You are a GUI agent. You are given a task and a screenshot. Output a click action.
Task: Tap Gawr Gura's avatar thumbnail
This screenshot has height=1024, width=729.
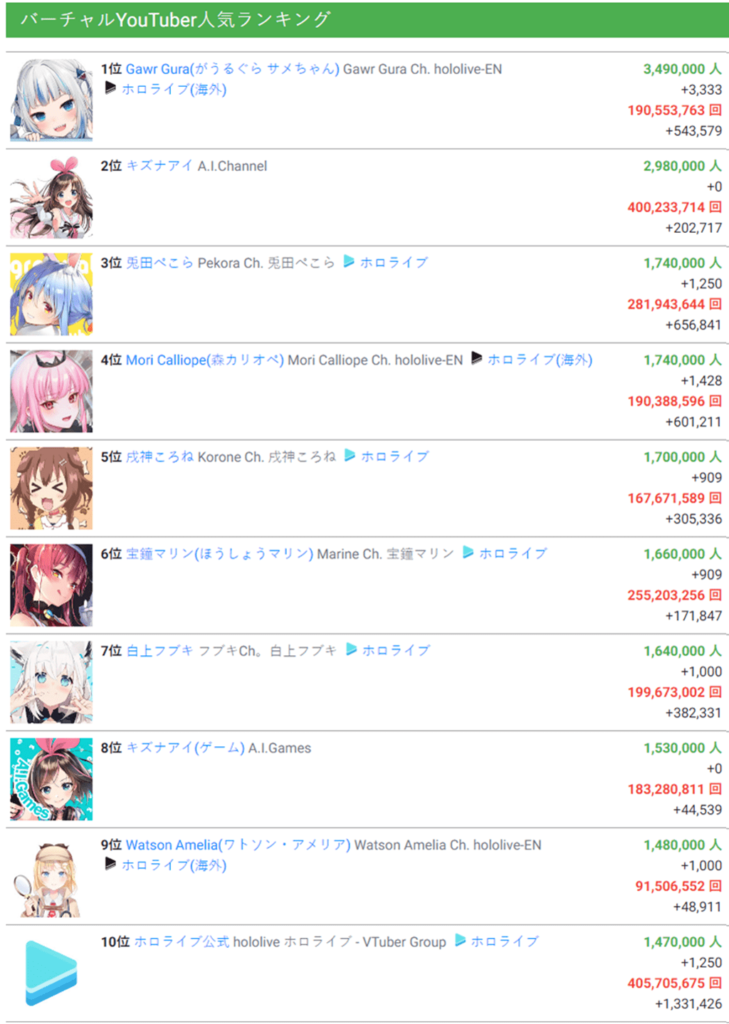point(51,100)
